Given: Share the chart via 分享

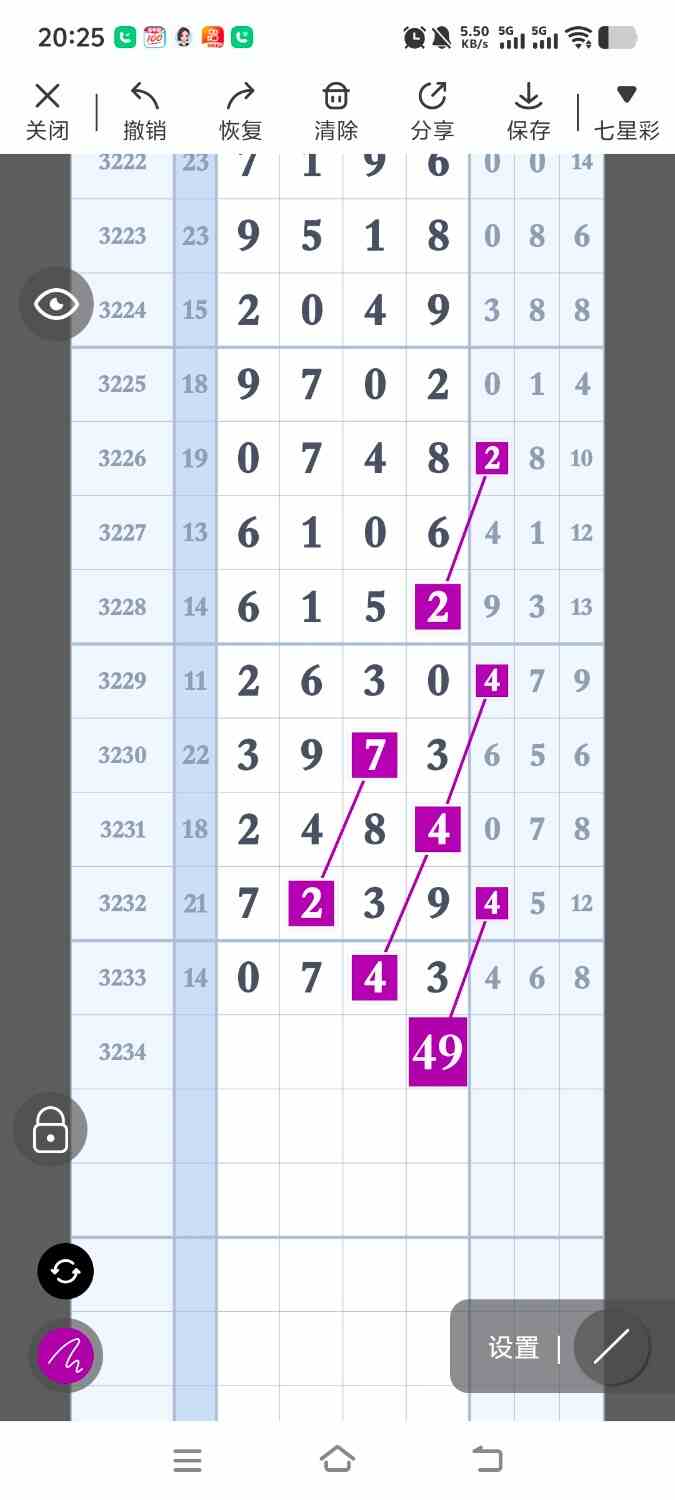Looking at the screenshot, I should (432, 111).
